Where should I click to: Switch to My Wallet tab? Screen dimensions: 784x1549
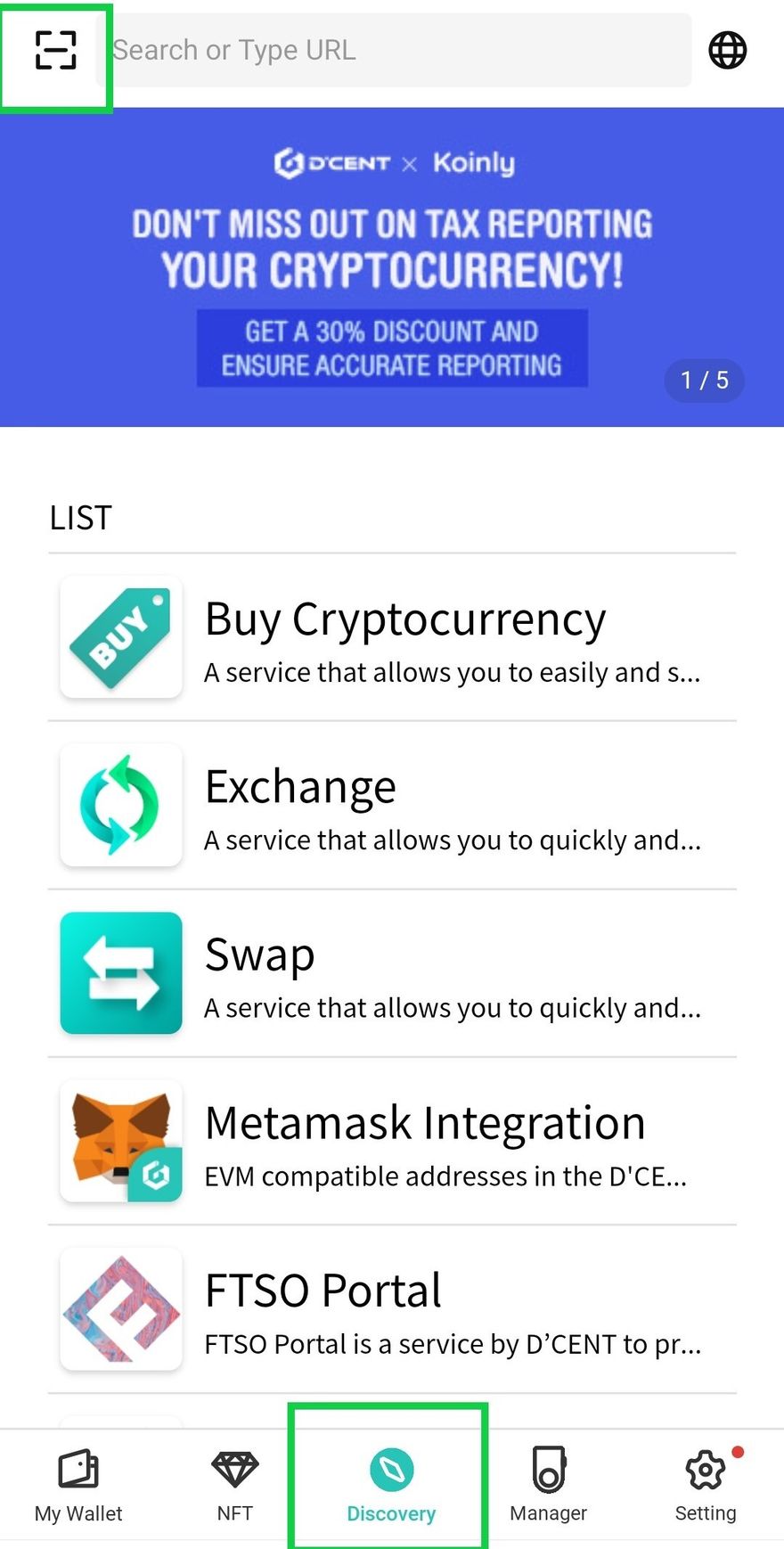pyautogui.click(x=78, y=1484)
